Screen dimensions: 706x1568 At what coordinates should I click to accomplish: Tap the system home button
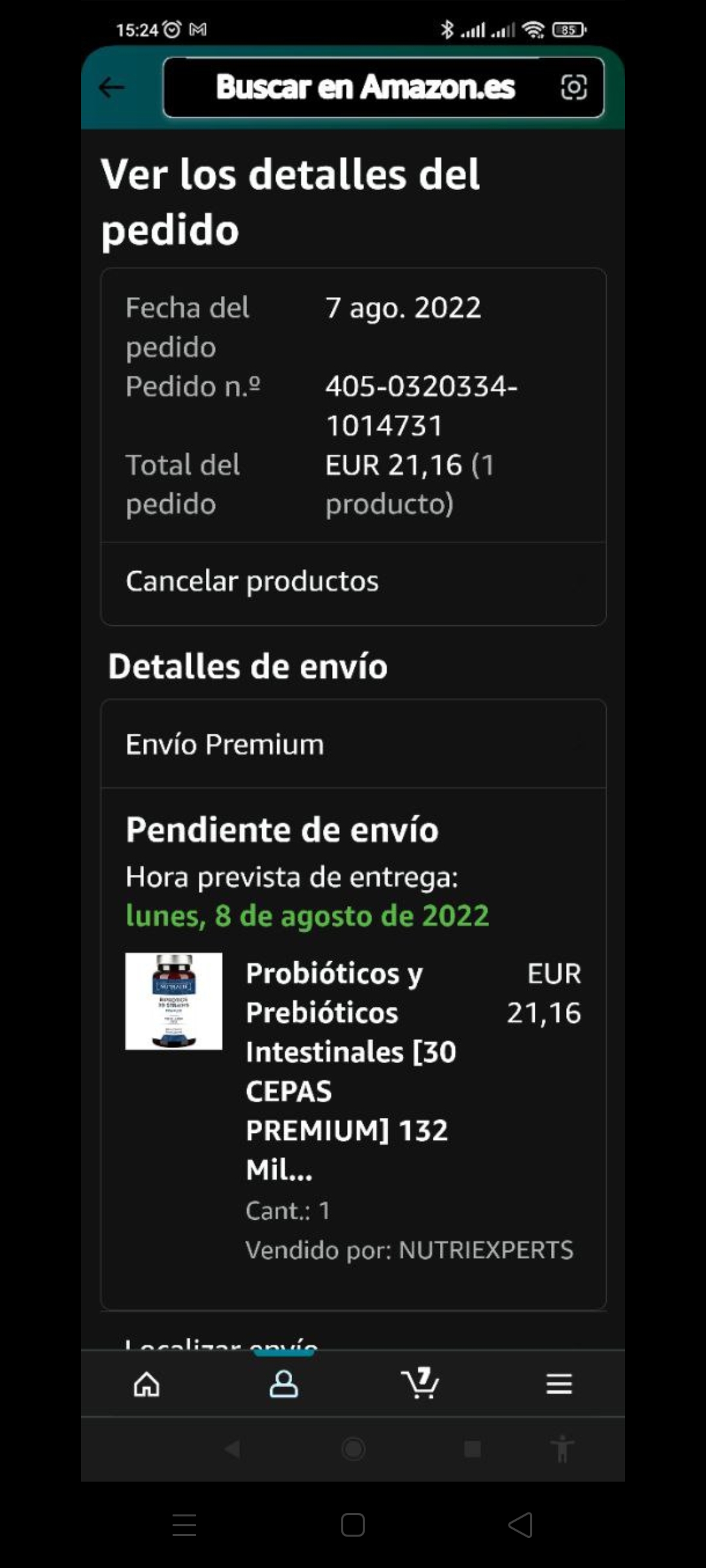tap(353, 1525)
